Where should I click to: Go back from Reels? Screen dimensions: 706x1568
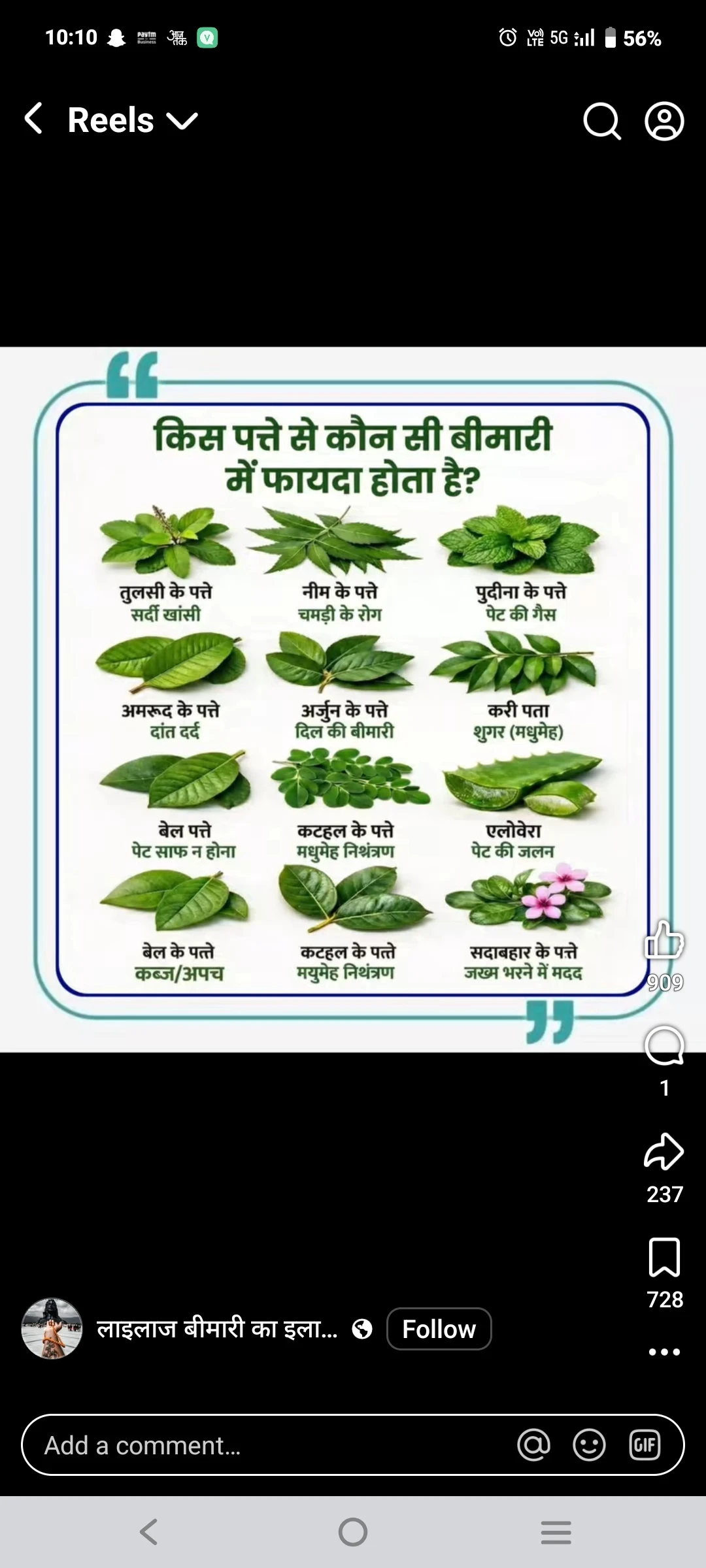pyautogui.click(x=34, y=119)
